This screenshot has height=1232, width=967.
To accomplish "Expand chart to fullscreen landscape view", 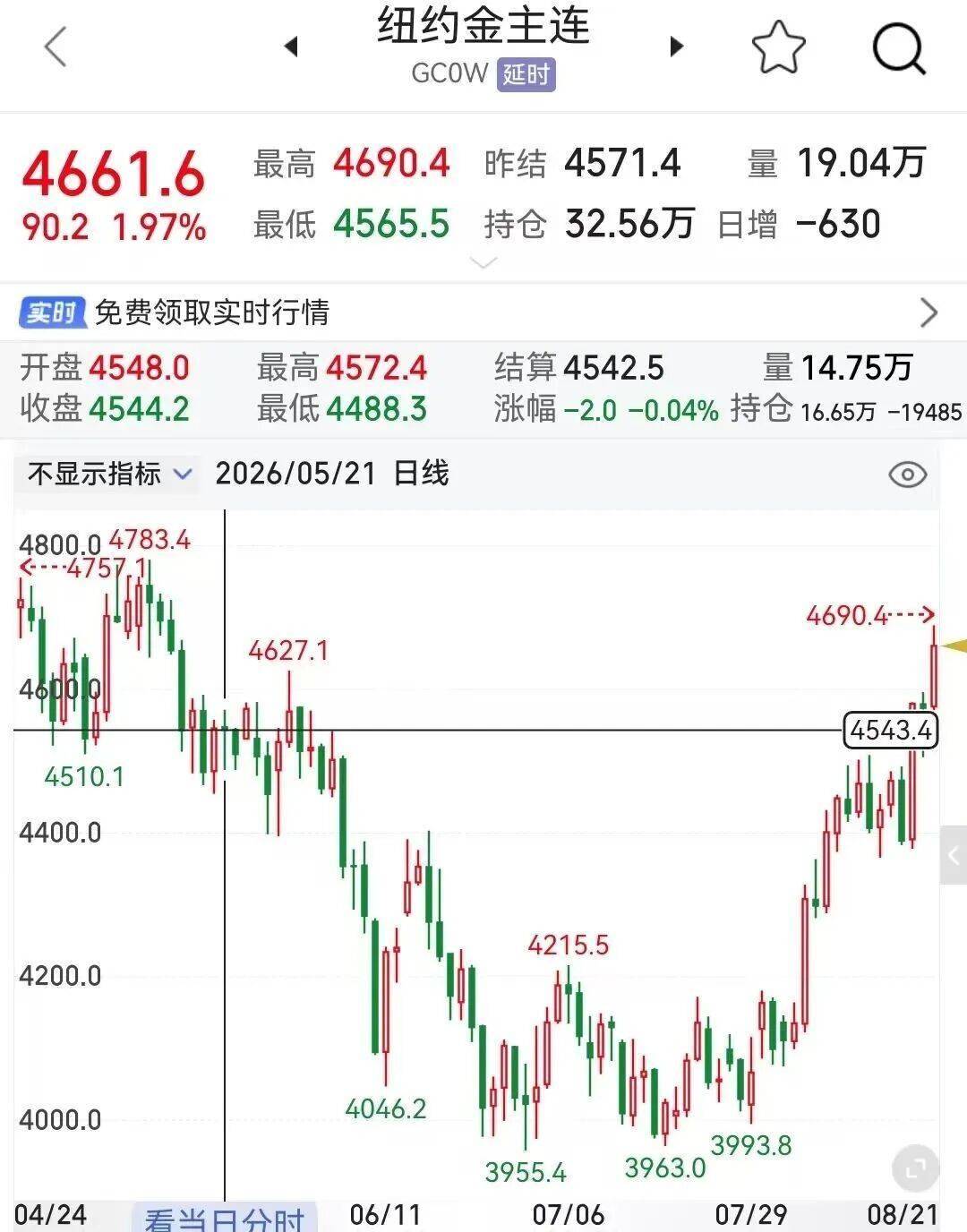I will click(916, 1168).
